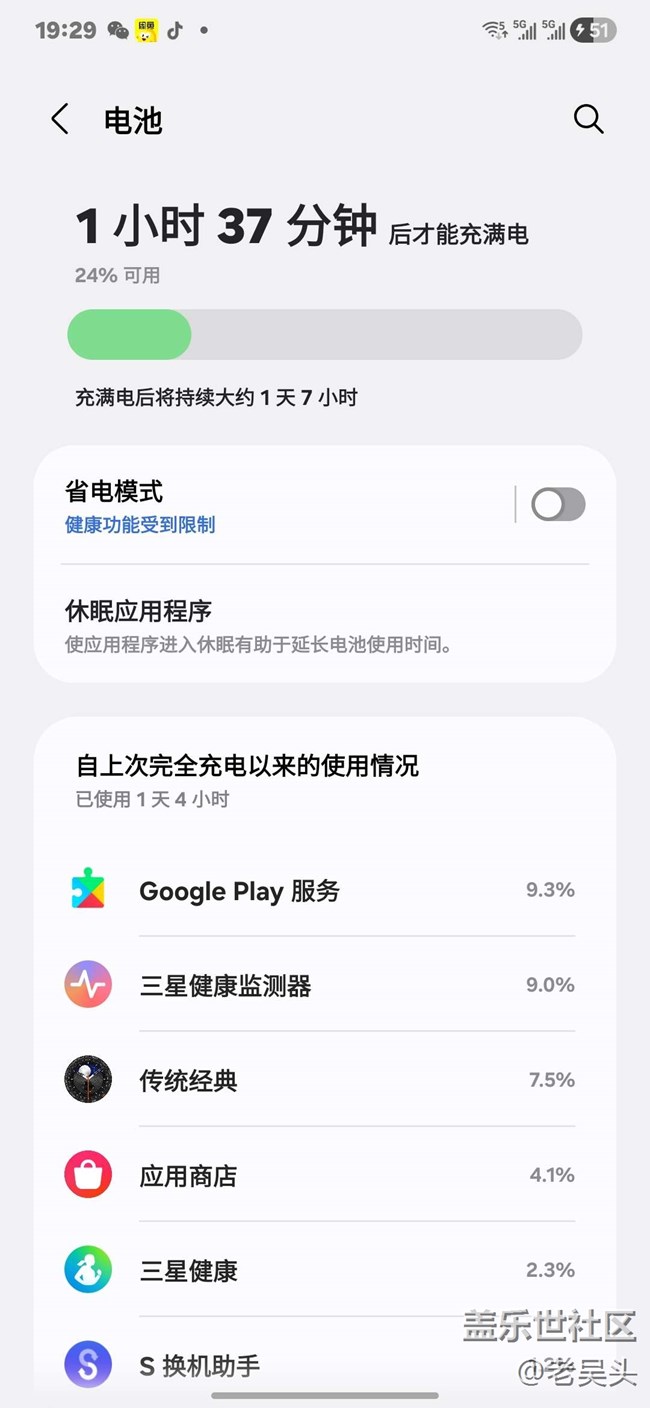View Google Play 服务 battery usage
The height and width of the screenshot is (1408, 650).
click(x=320, y=890)
